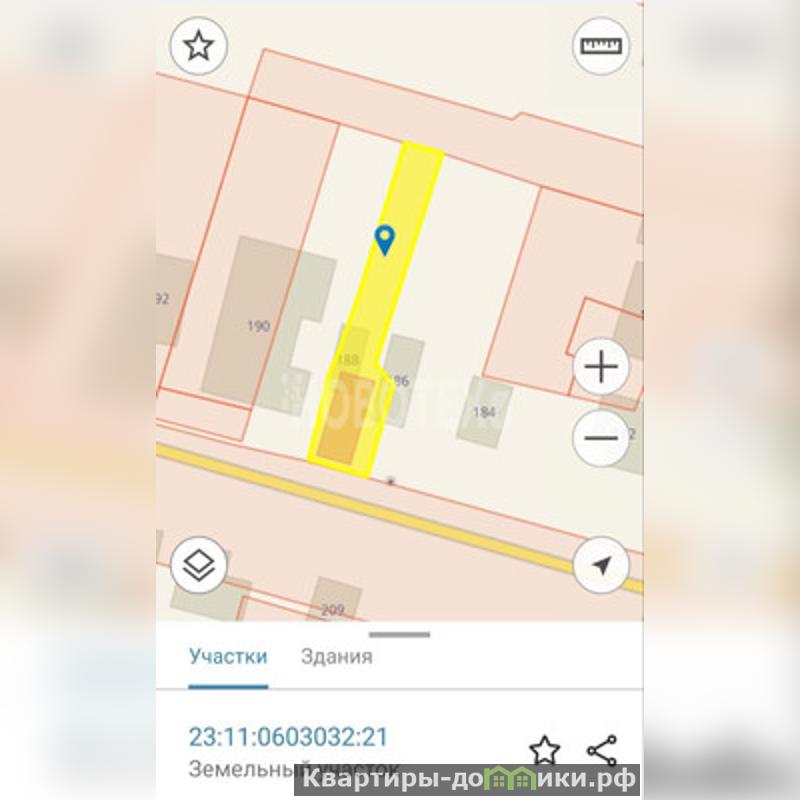Viewport: 800px width, 800px height.
Task: Open map layers selector
Action: click(x=199, y=565)
